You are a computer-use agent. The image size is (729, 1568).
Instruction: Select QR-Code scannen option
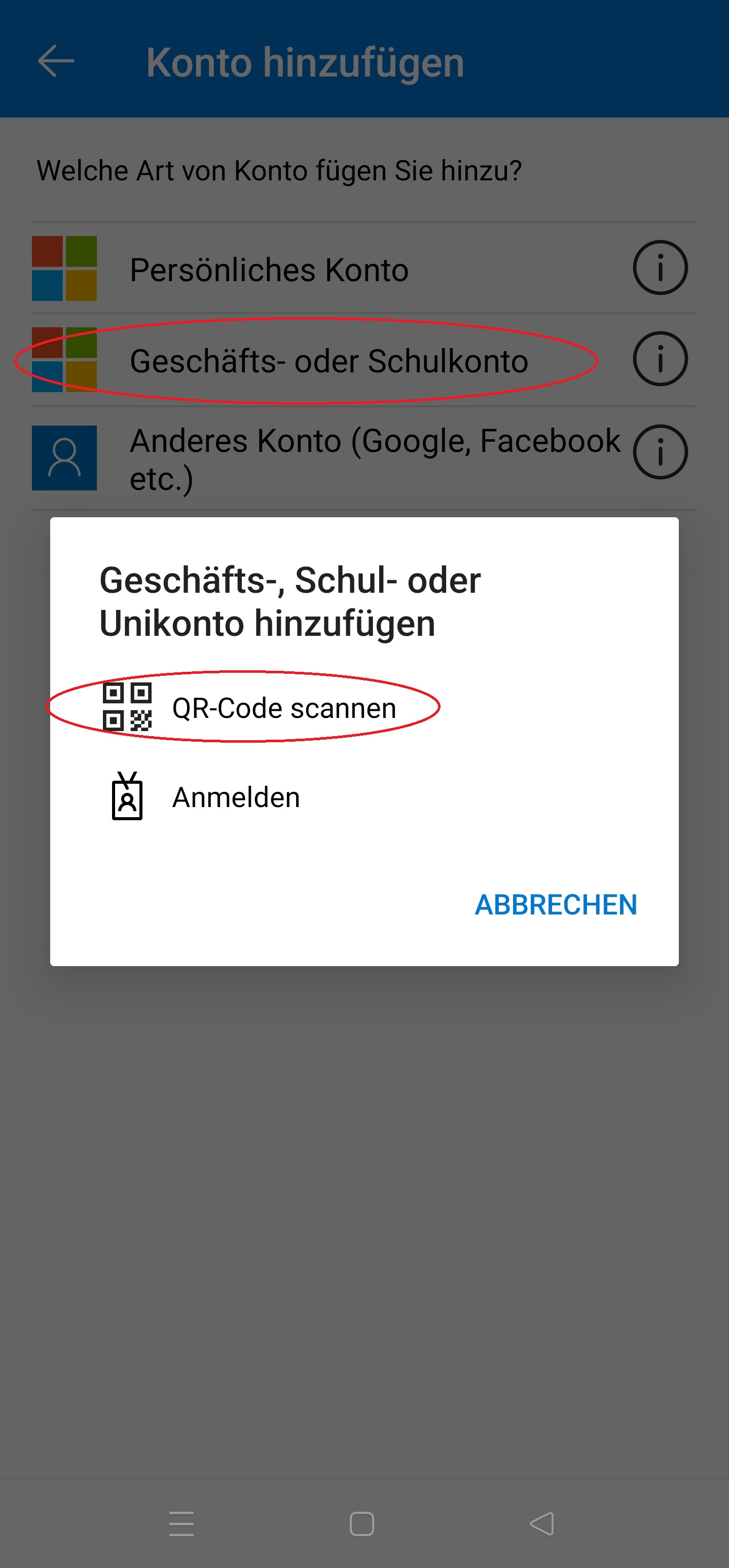pyautogui.click(x=283, y=708)
